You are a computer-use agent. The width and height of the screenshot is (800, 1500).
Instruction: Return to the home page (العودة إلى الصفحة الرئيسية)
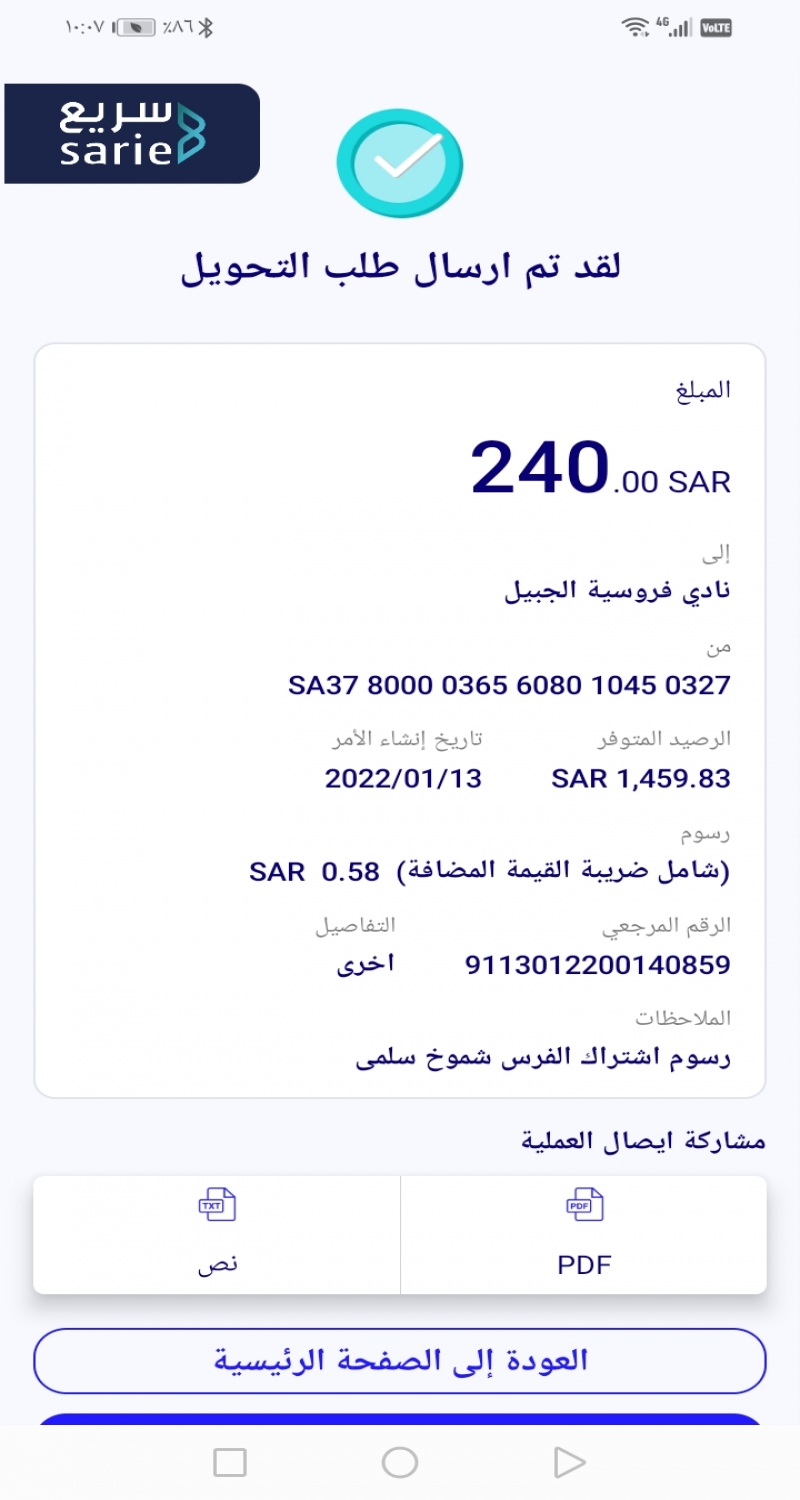click(400, 1361)
